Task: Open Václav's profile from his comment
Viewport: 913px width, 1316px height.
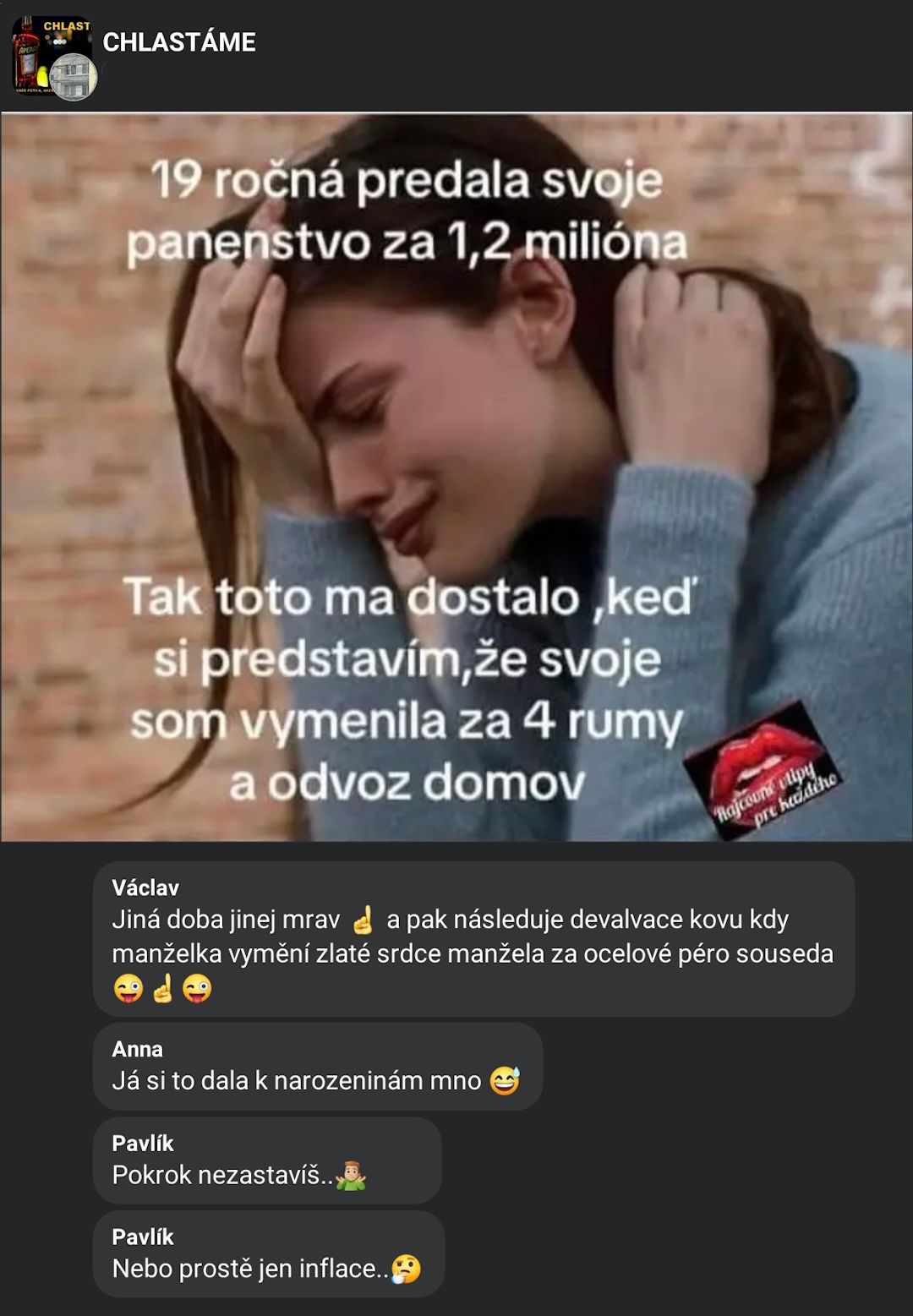Action: tap(145, 887)
